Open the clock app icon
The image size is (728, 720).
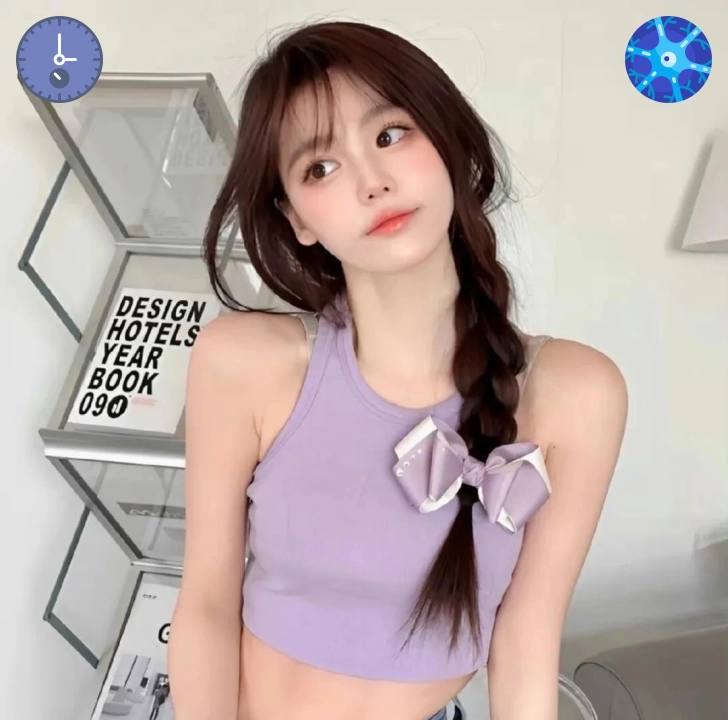pyautogui.click(x=59, y=59)
